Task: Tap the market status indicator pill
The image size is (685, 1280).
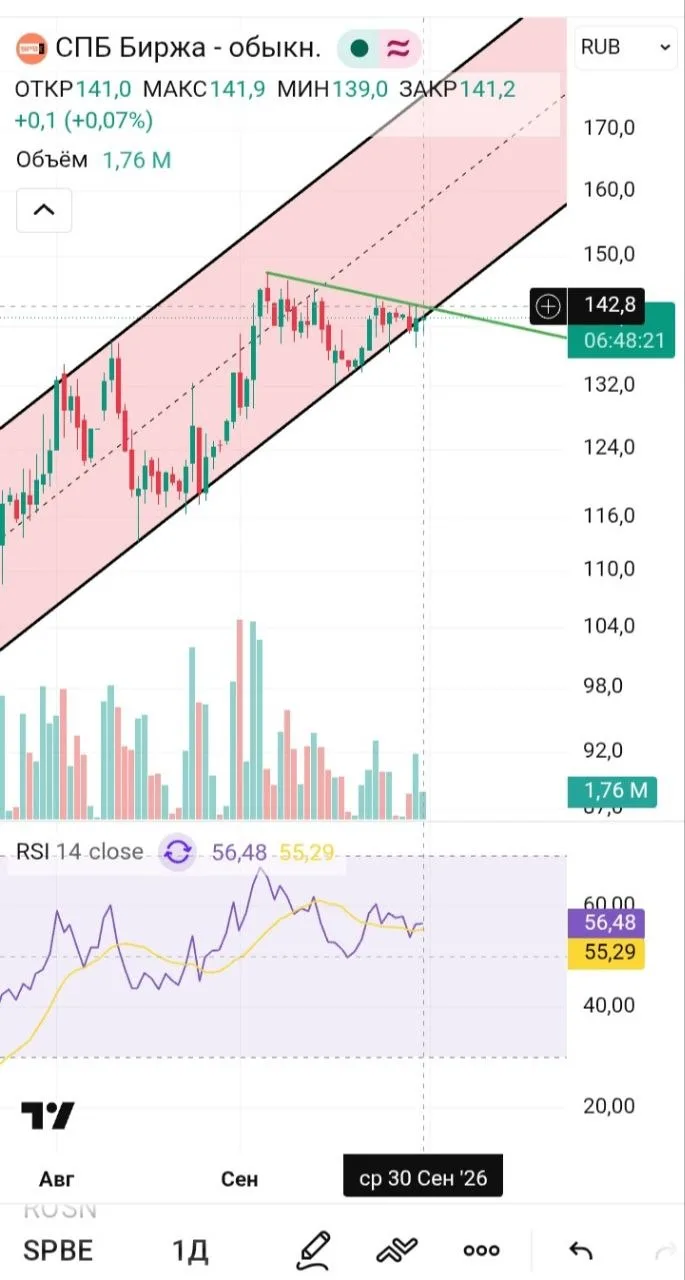Action: [379, 47]
